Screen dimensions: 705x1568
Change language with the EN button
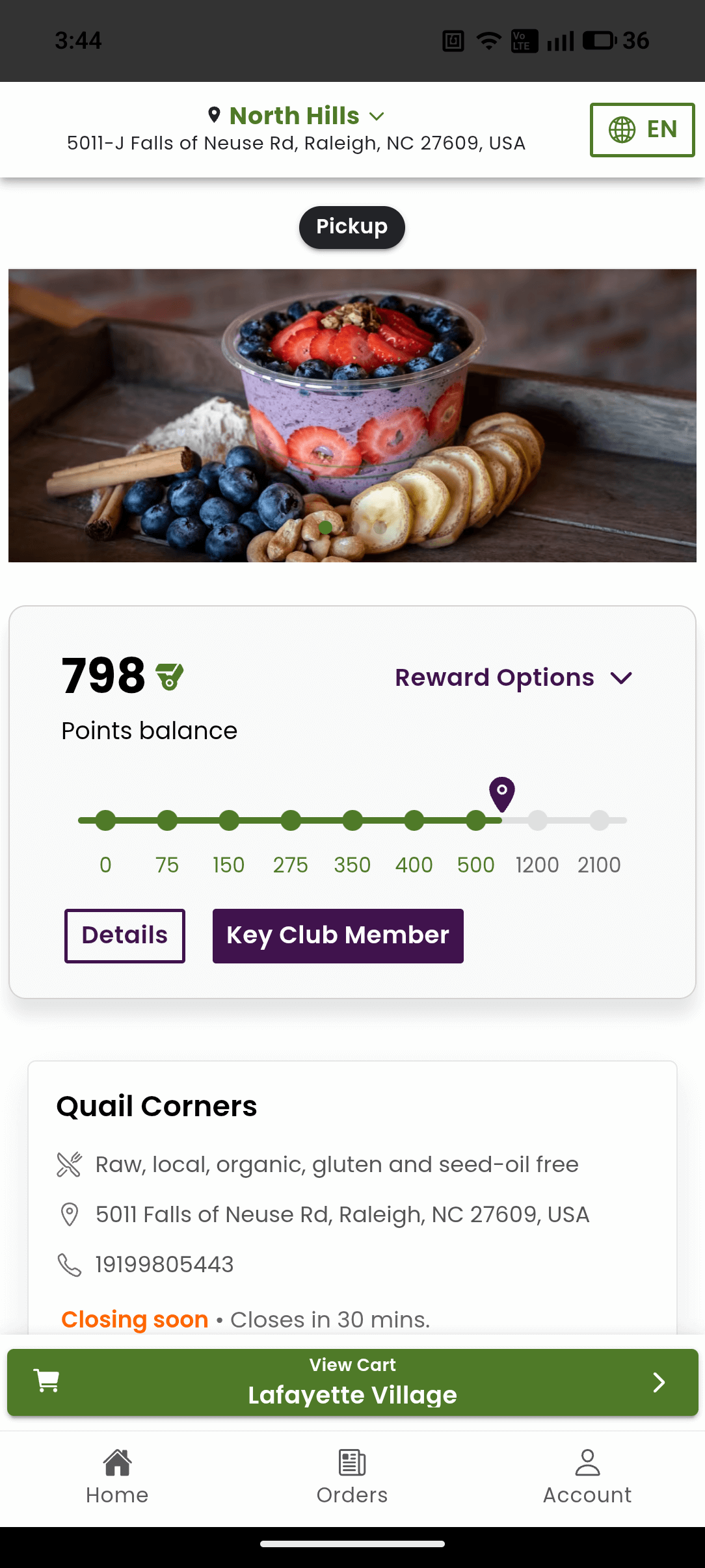tap(642, 130)
